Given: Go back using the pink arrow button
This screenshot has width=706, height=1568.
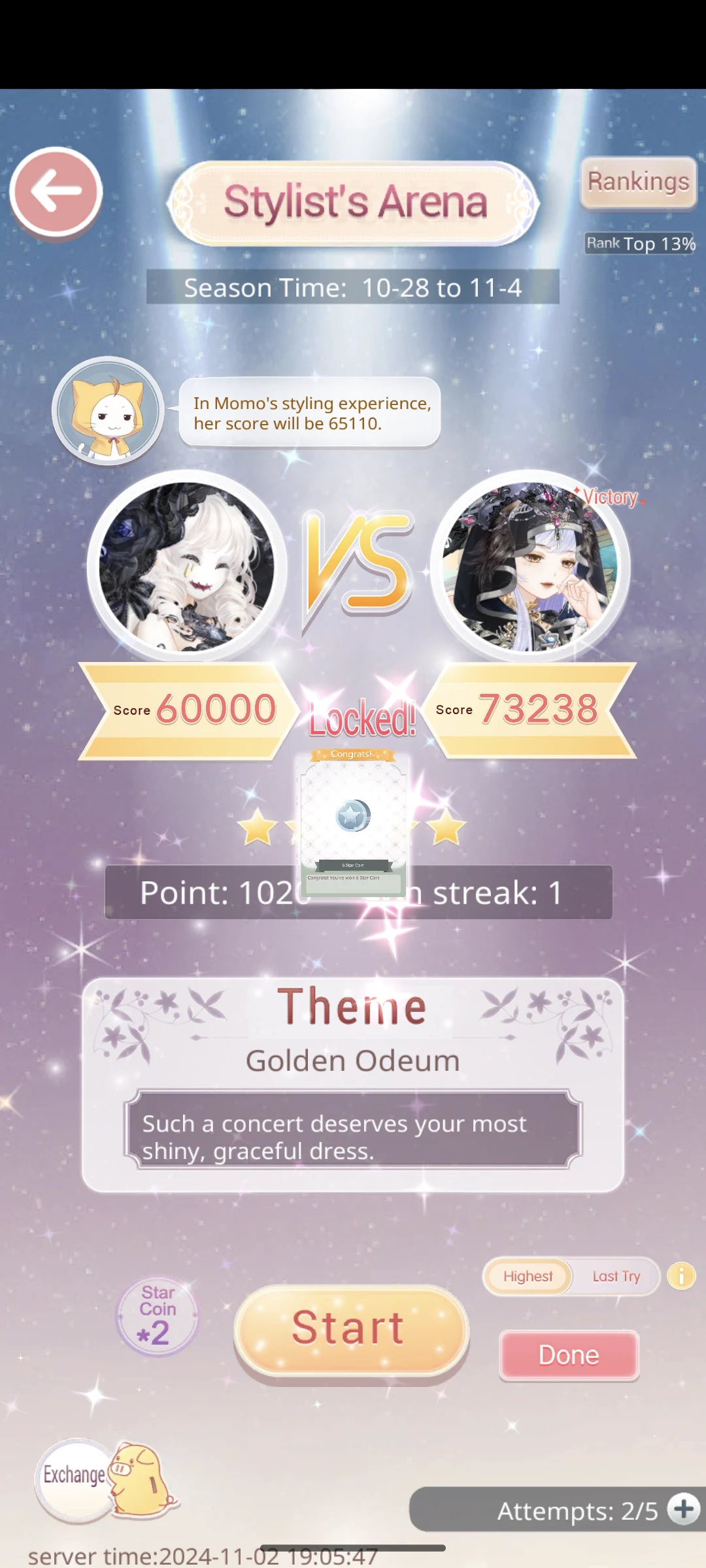Looking at the screenshot, I should click(x=56, y=191).
